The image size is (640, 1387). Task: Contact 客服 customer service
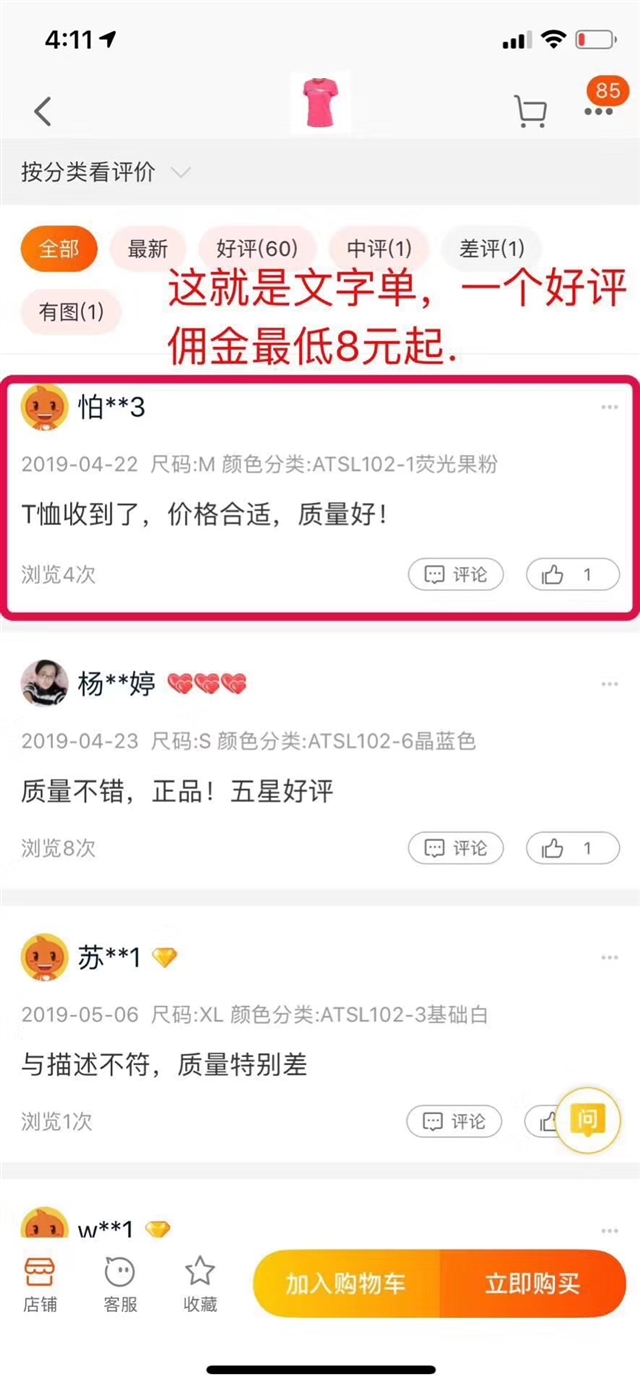[x=120, y=1284]
